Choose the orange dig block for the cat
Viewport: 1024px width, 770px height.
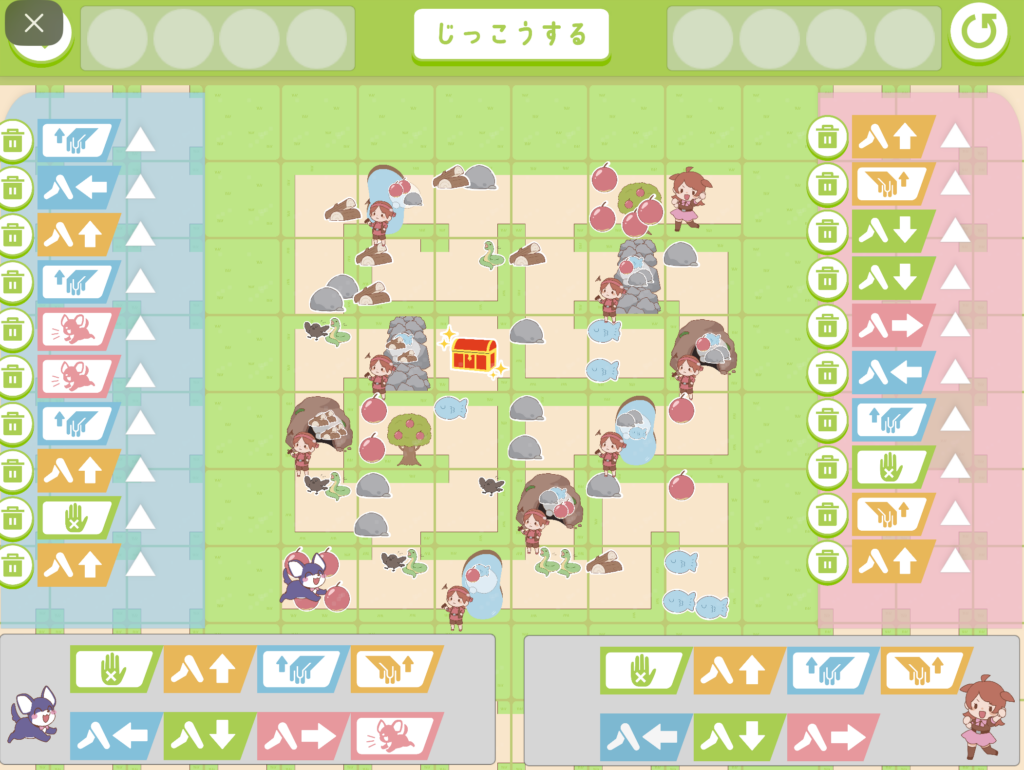click(396, 670)
